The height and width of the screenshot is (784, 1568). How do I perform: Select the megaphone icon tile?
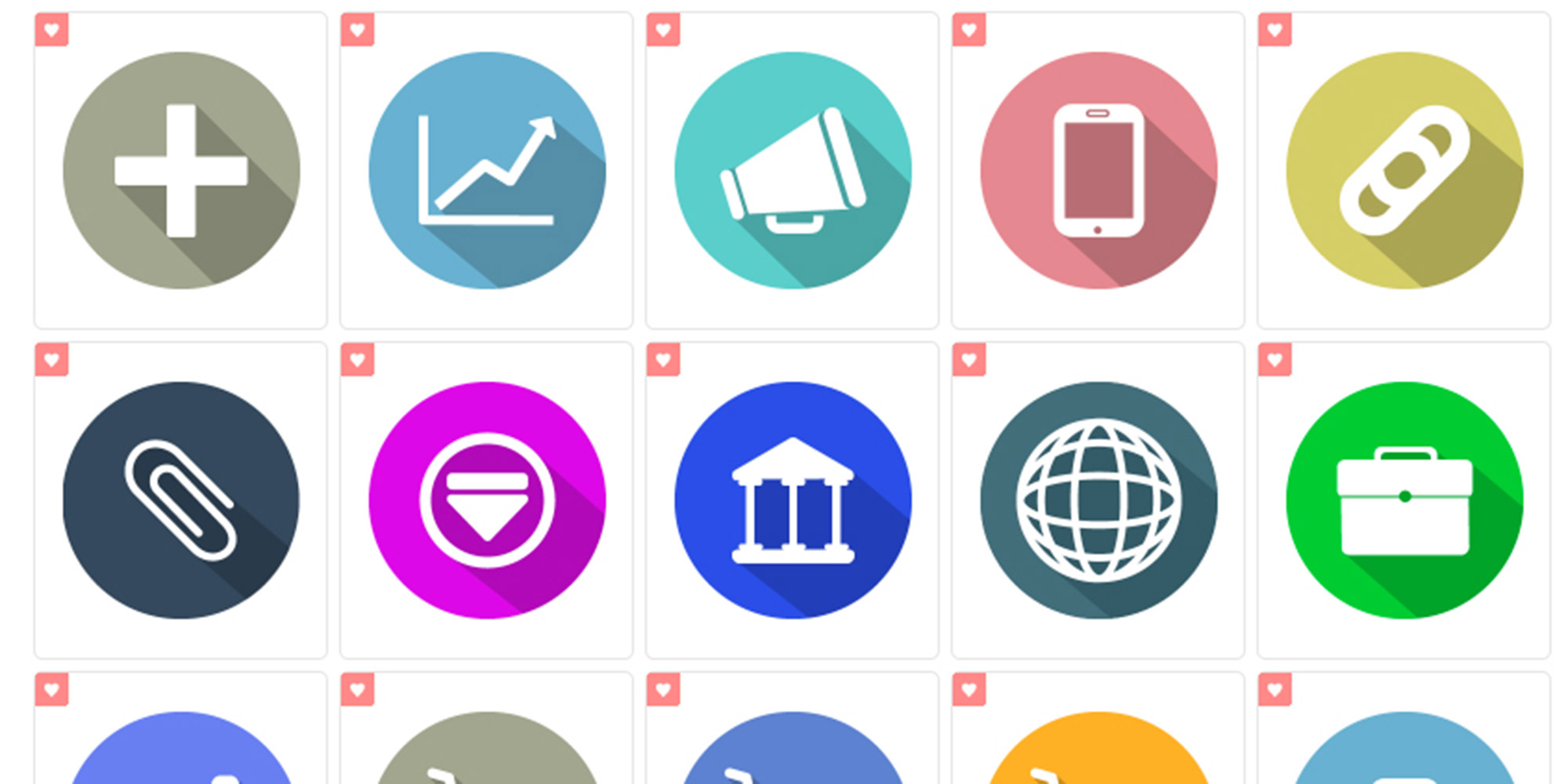pyautogui.click(x=793, y=171)
